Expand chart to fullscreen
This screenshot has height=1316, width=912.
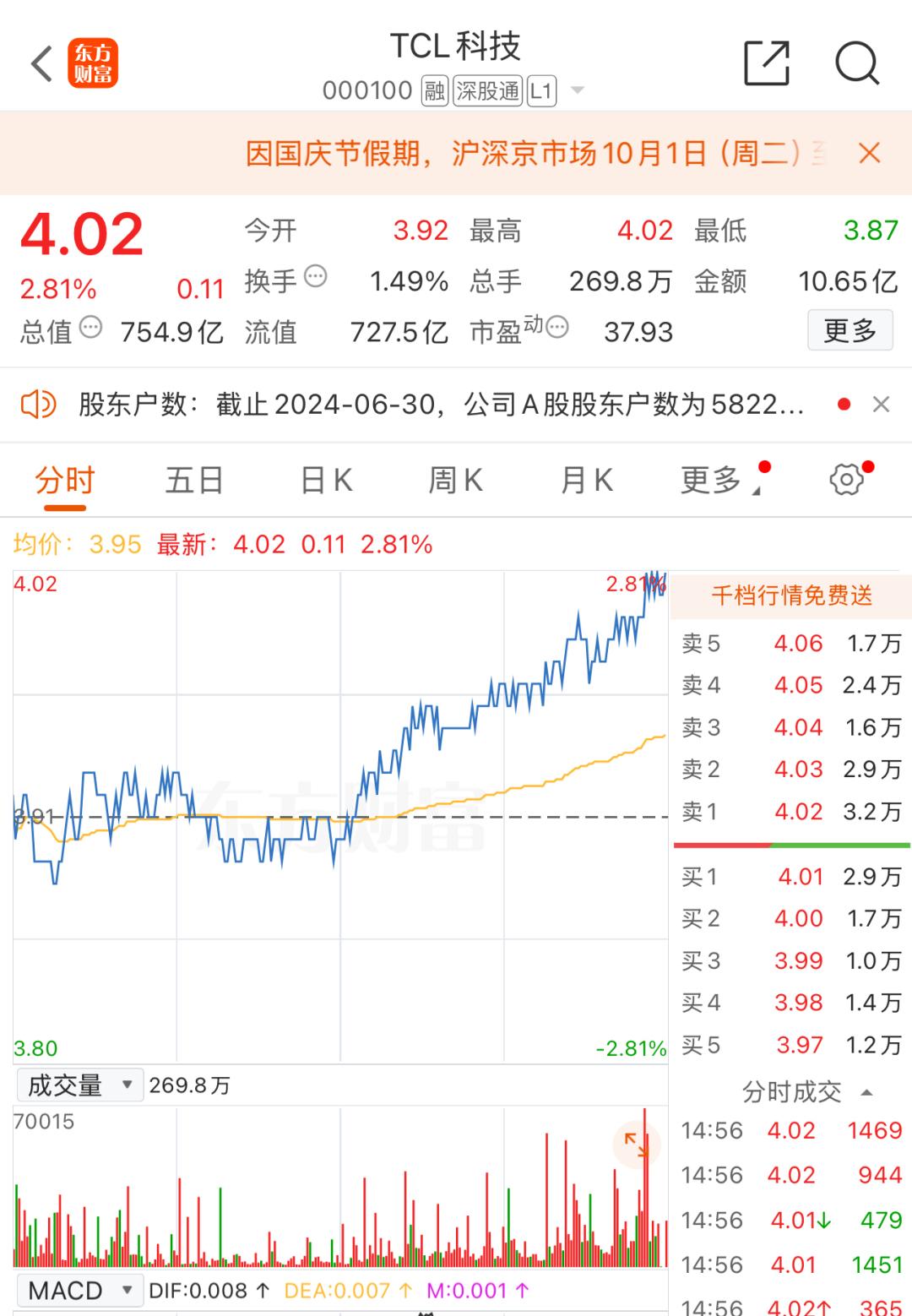click(636, 1145)
